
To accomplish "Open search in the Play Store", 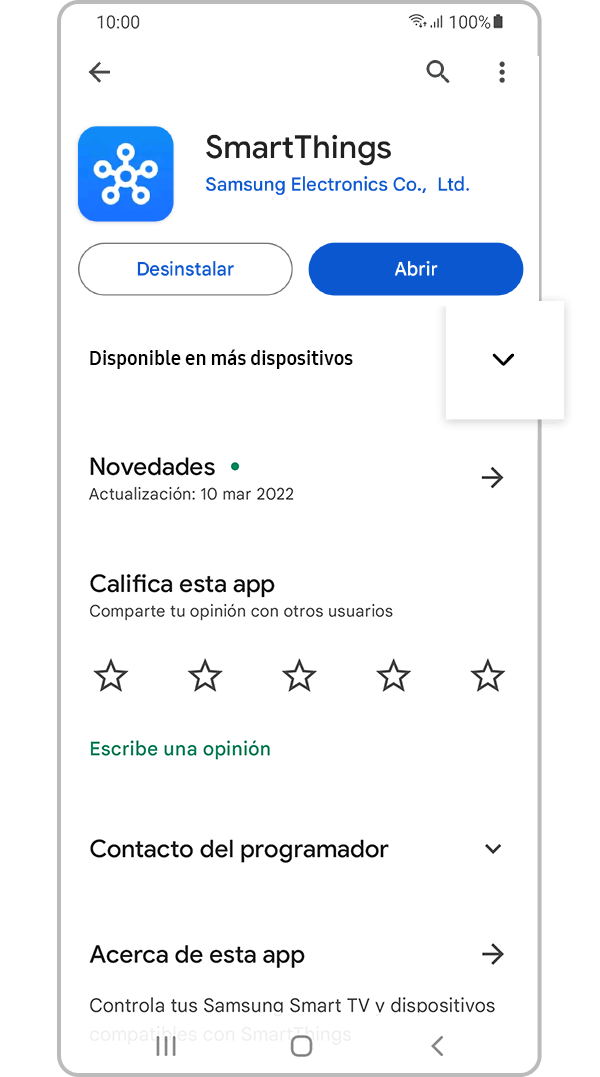I will (438, 72).
